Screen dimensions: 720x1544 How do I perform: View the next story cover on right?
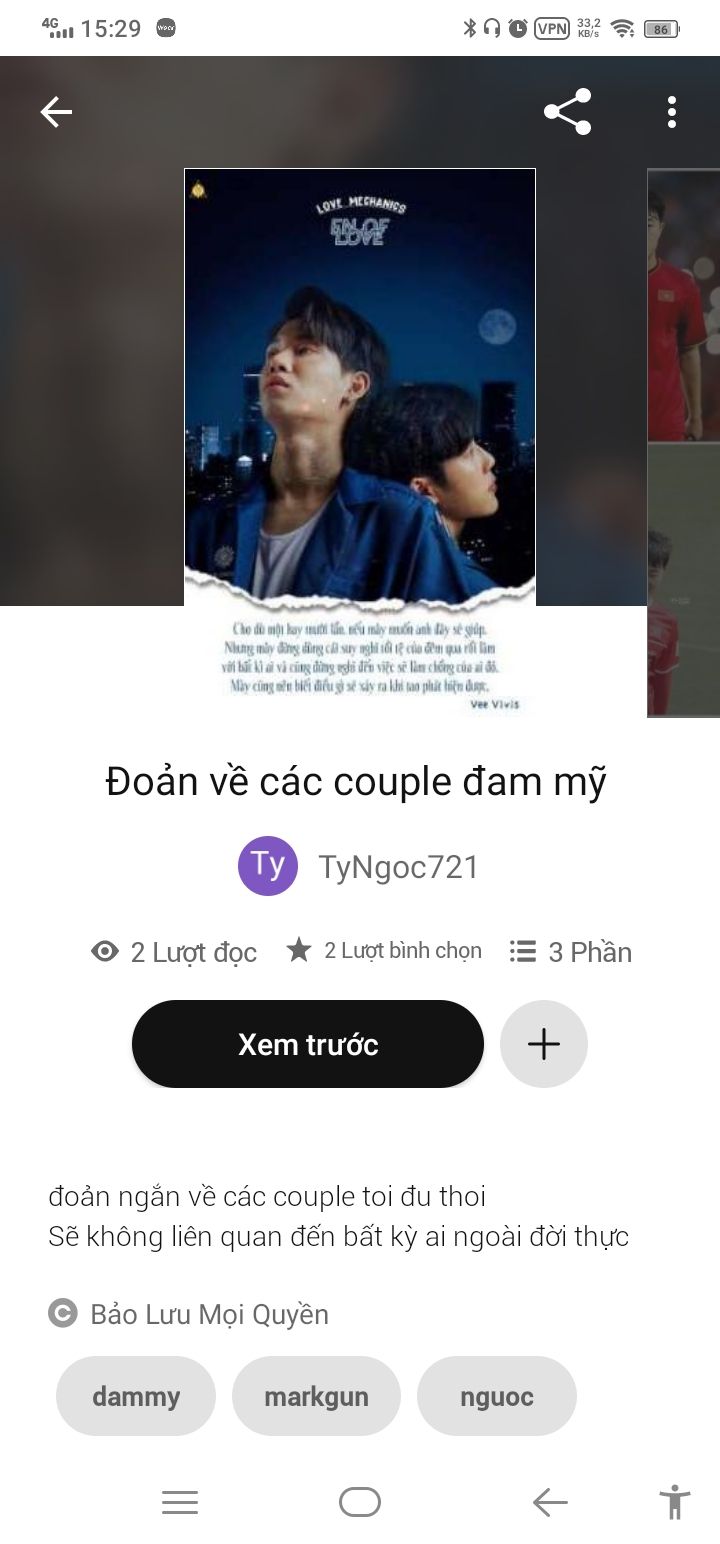[x=684, y=440]
